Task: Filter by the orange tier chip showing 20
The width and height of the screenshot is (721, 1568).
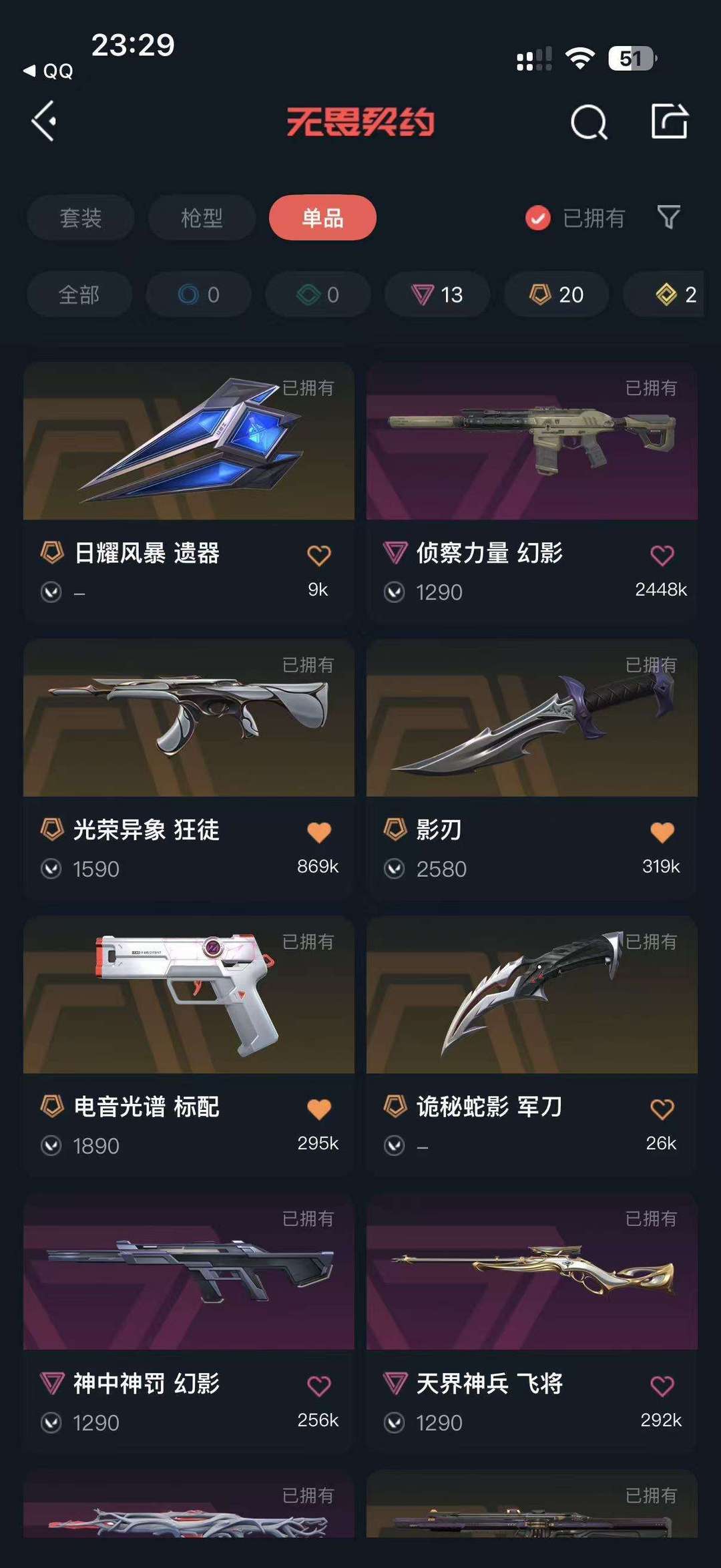Action: point(556,295)
